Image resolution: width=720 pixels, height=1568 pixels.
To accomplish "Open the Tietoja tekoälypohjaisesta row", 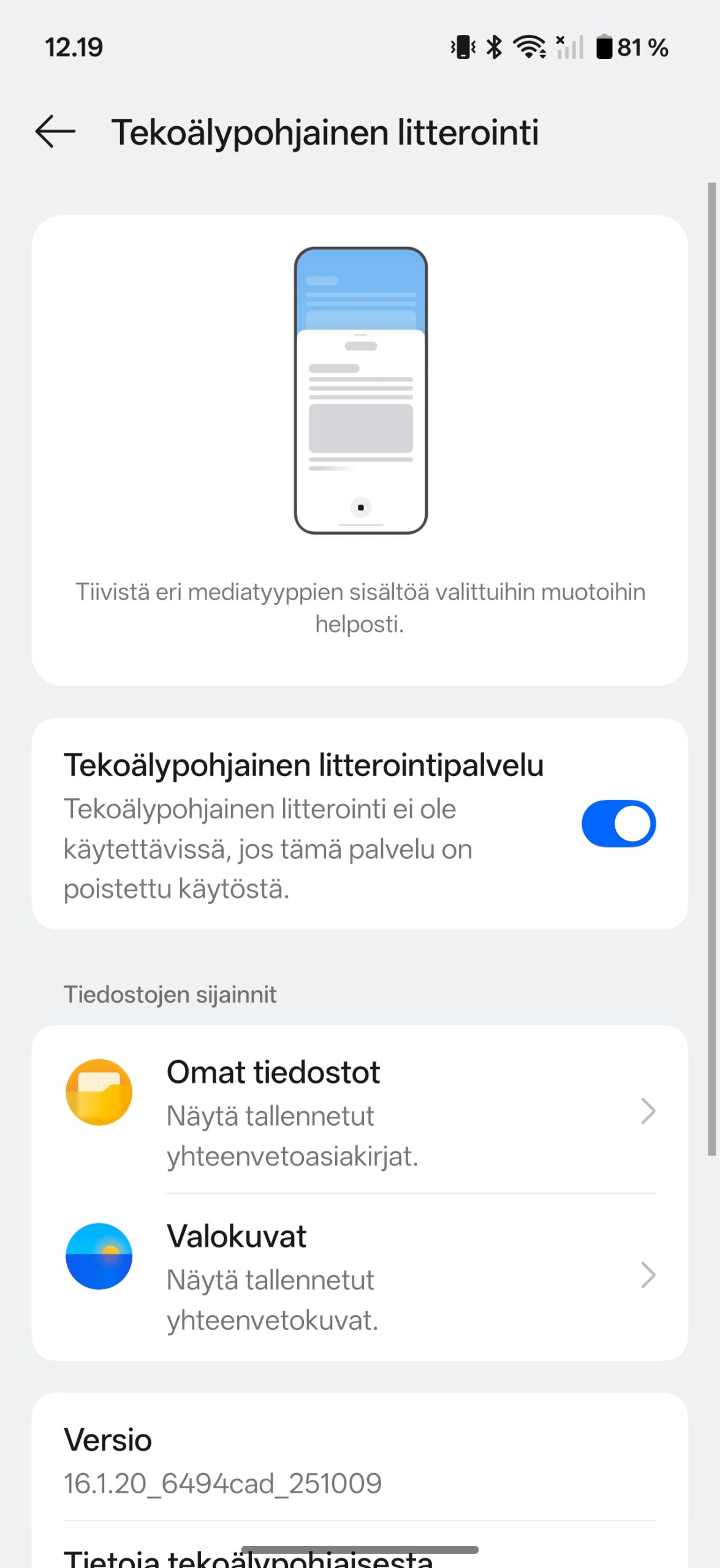I will point(248,1557).
